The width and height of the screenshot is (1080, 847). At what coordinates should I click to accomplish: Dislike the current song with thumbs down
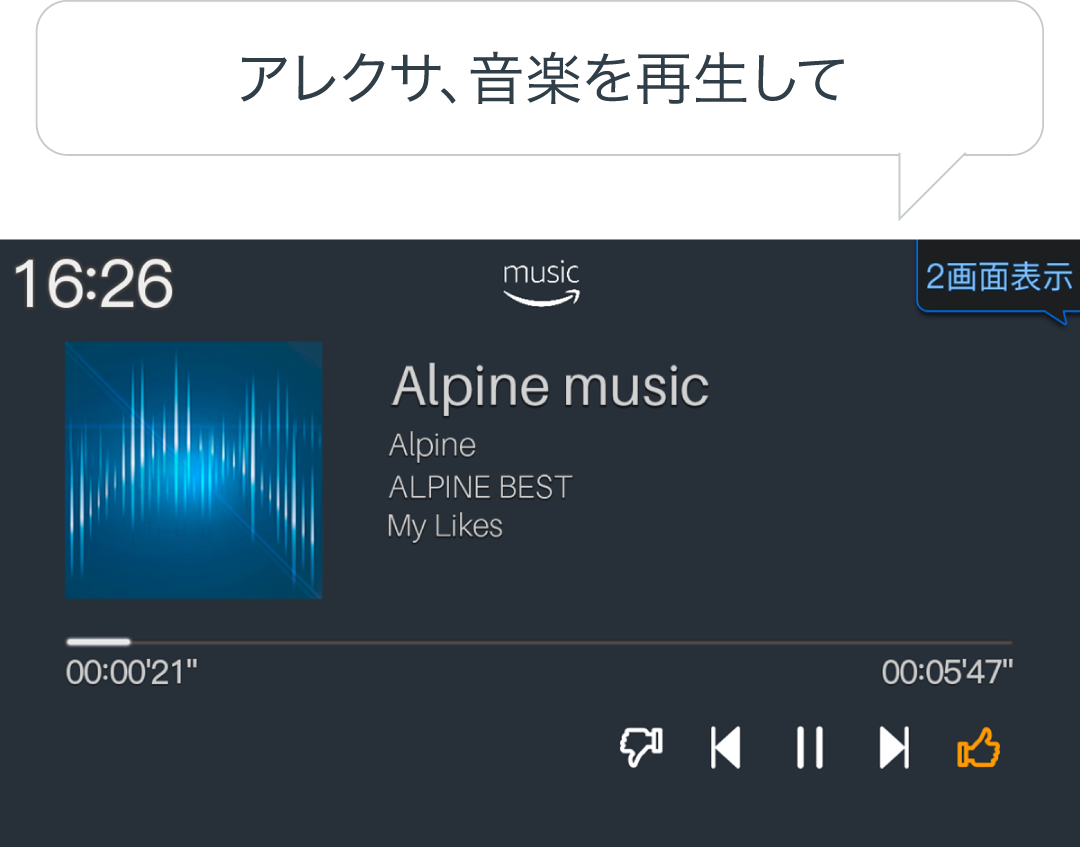click(x=641, y=747)
